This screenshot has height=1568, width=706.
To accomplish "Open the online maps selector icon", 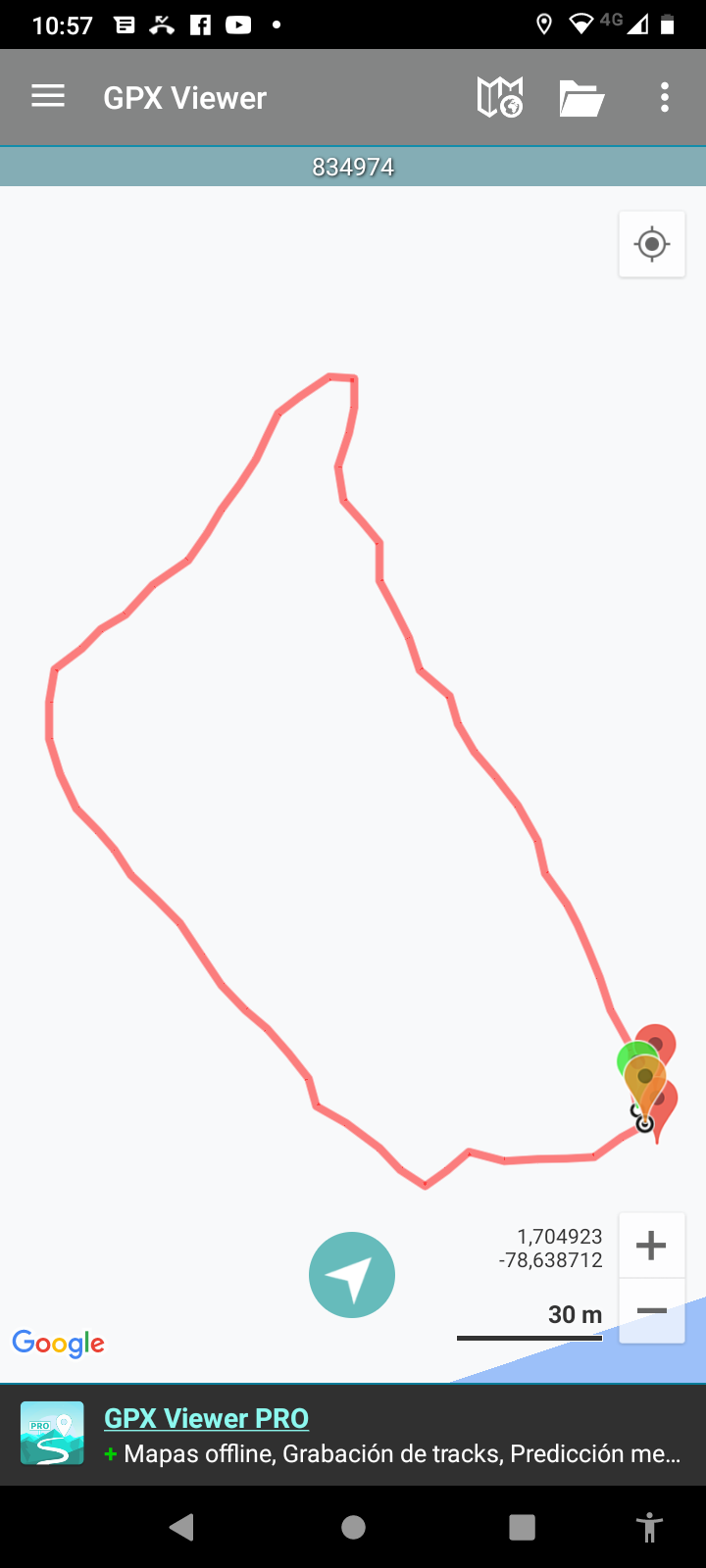I will (x=499, y=97).
